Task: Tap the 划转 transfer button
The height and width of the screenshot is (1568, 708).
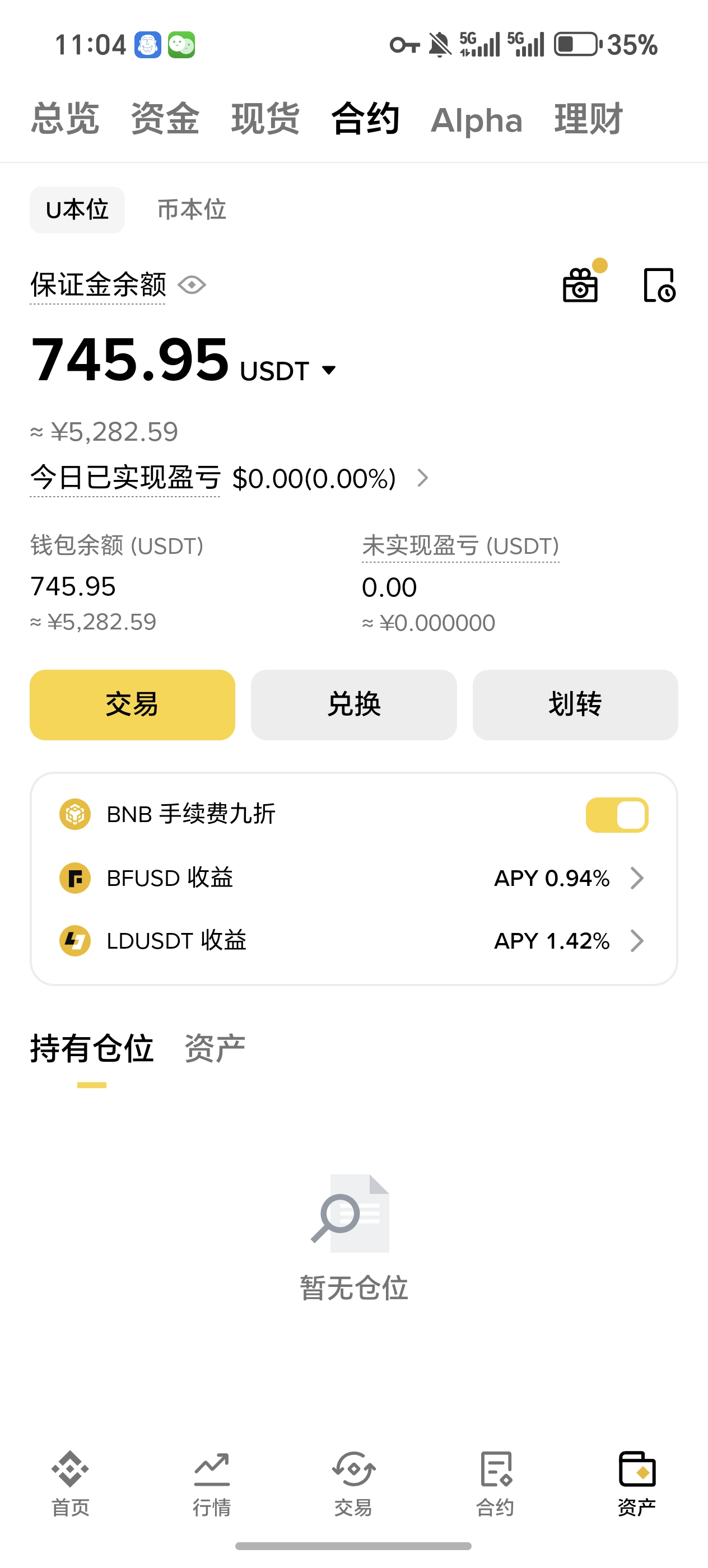Action: point(575,704)
